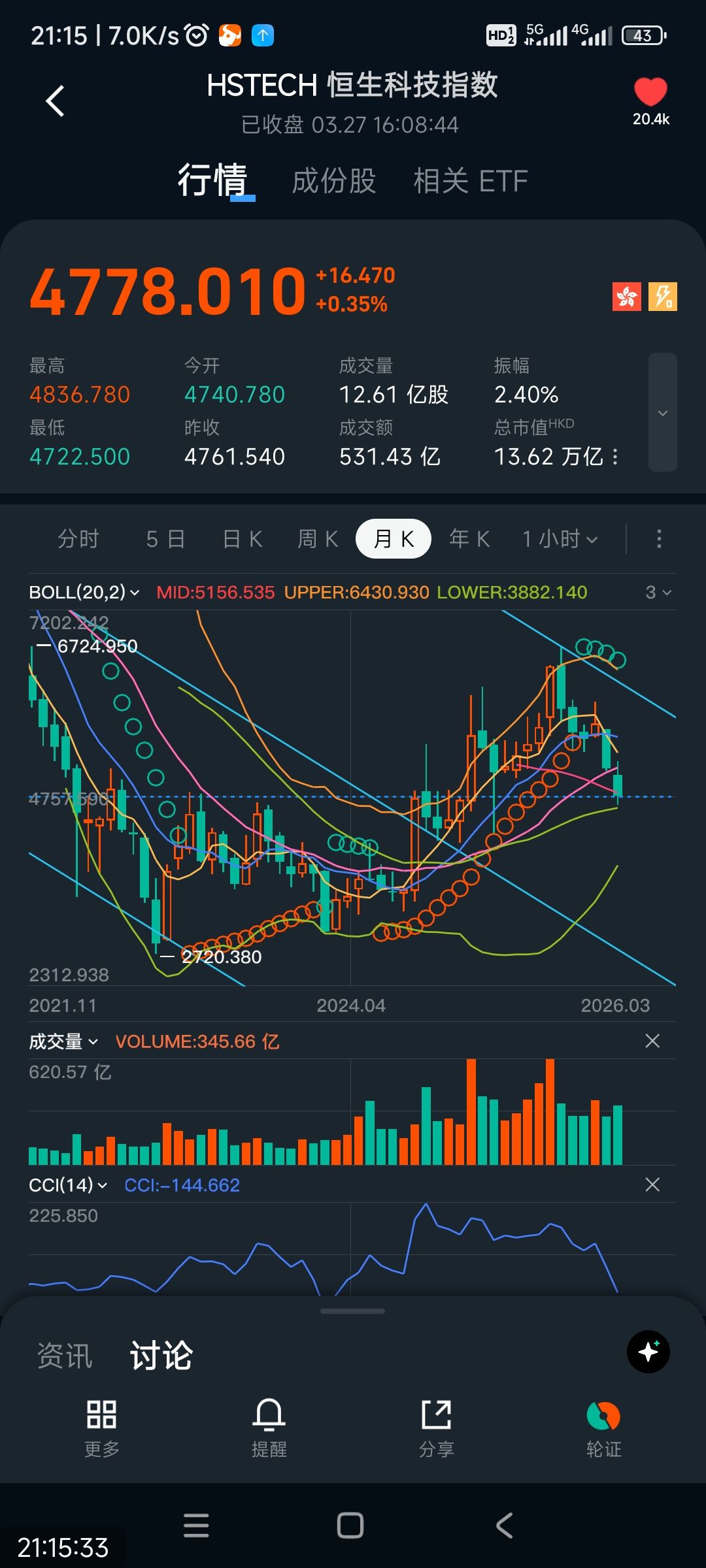Switch to the 日K chart
This screenshot has width=706, height=1568.
pos(243,539)
